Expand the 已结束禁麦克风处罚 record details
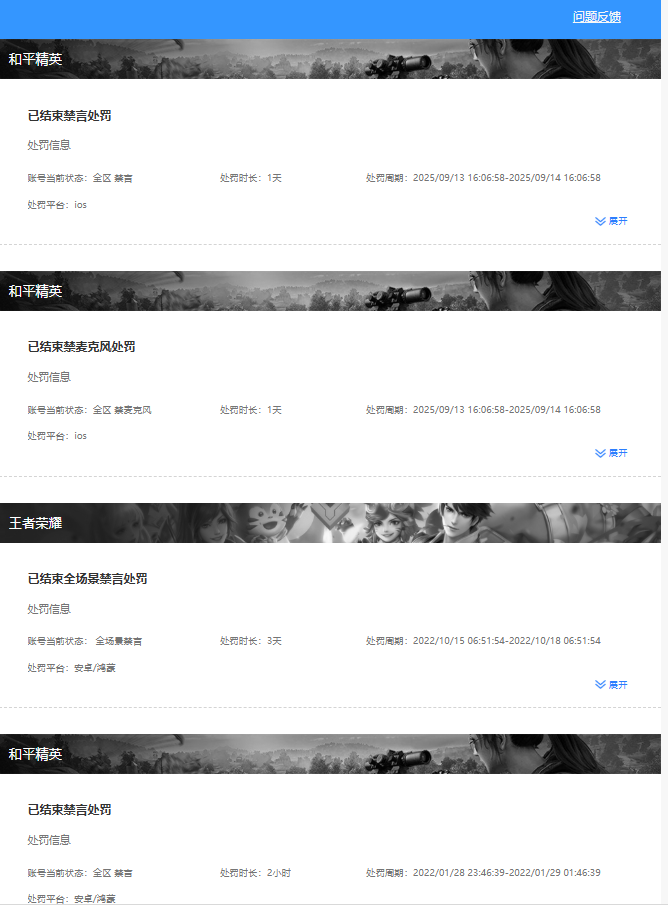The height and width of the screenshot is (905, 668). 611,453
